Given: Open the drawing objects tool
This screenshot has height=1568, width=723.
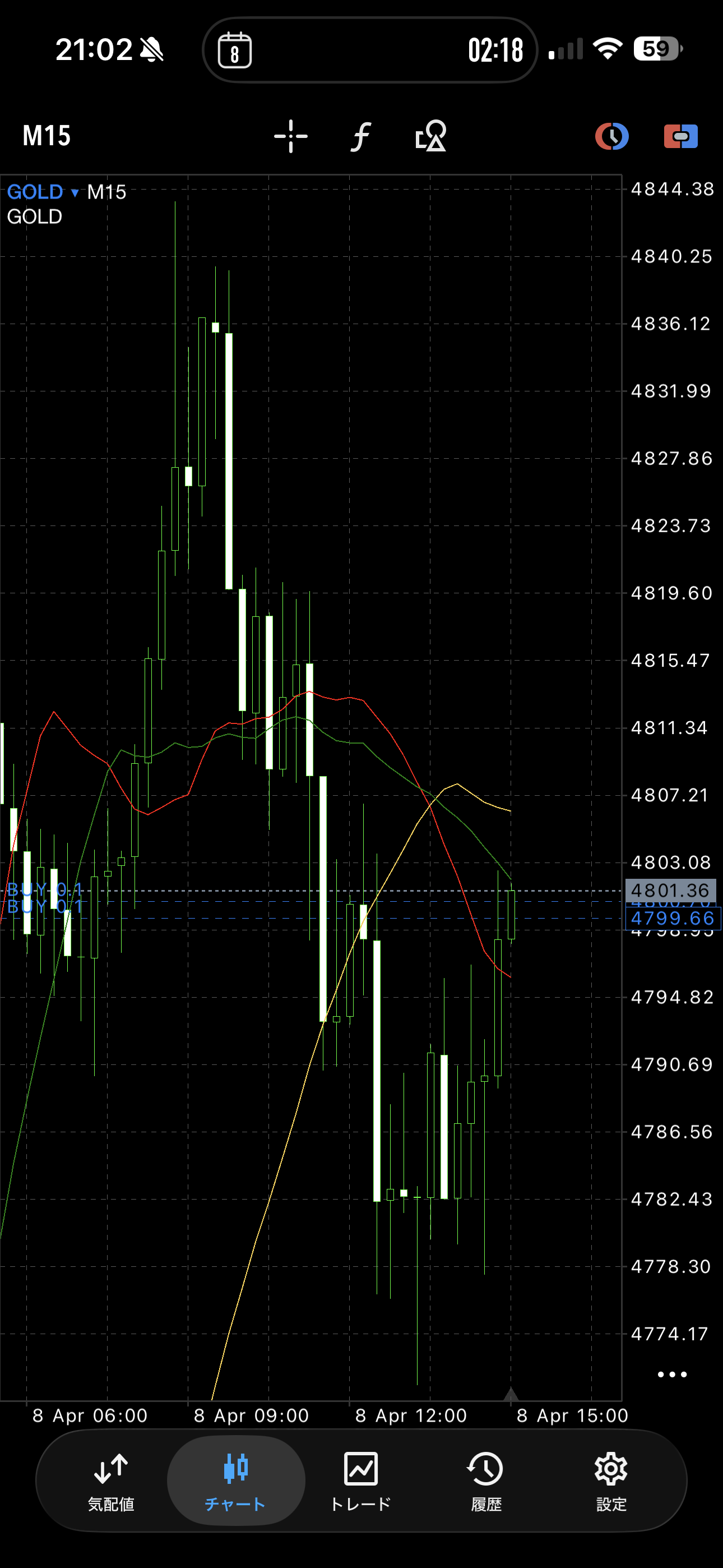Looking at the screenshot, I should pos(431,136).
